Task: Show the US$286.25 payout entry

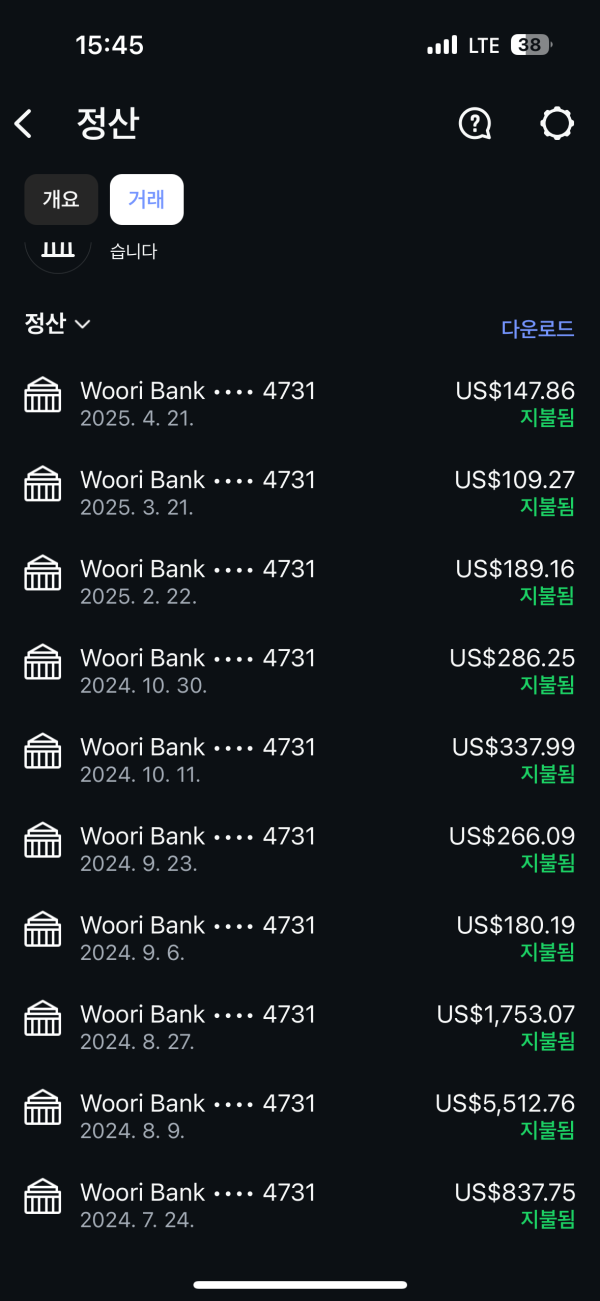Action: coord(300,670)
